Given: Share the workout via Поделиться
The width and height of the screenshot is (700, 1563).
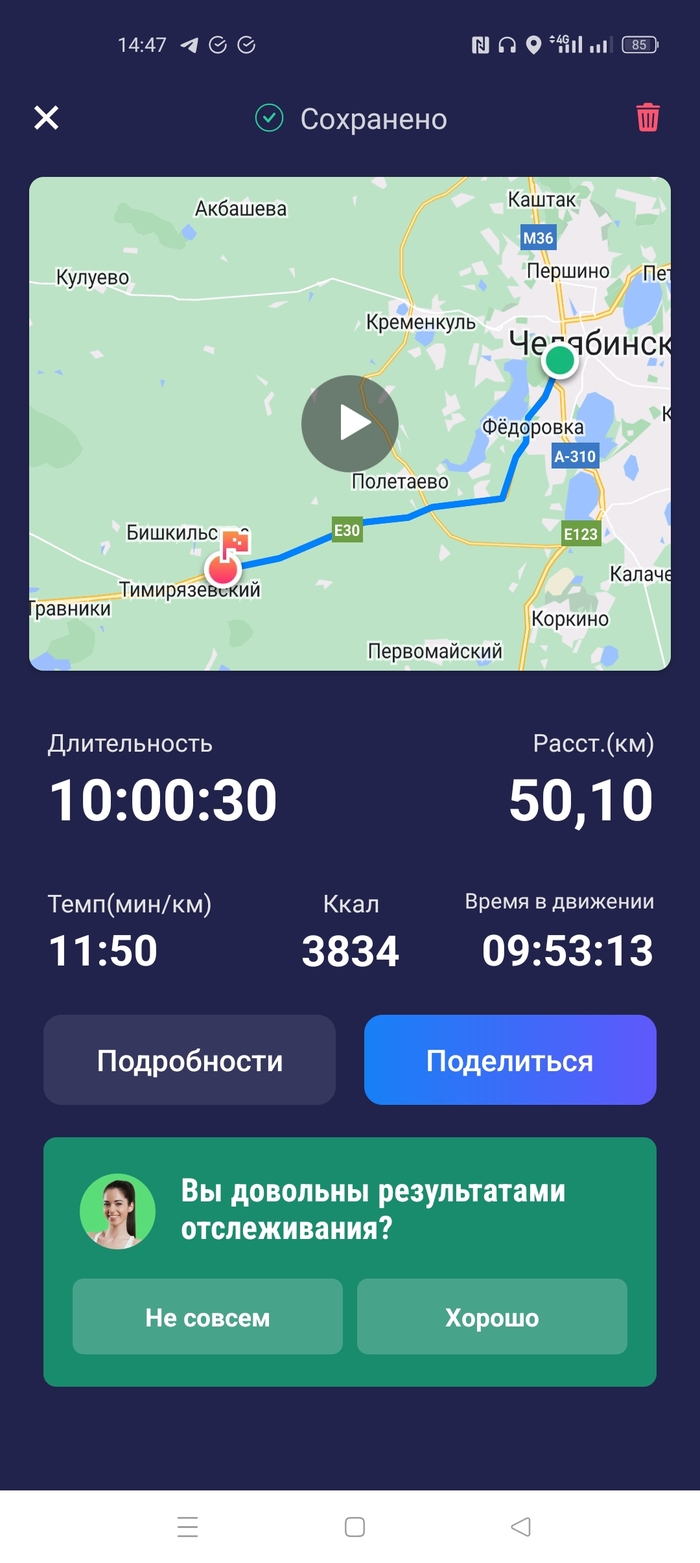Looking at the screenshot, I should [x=510, y=1060].
